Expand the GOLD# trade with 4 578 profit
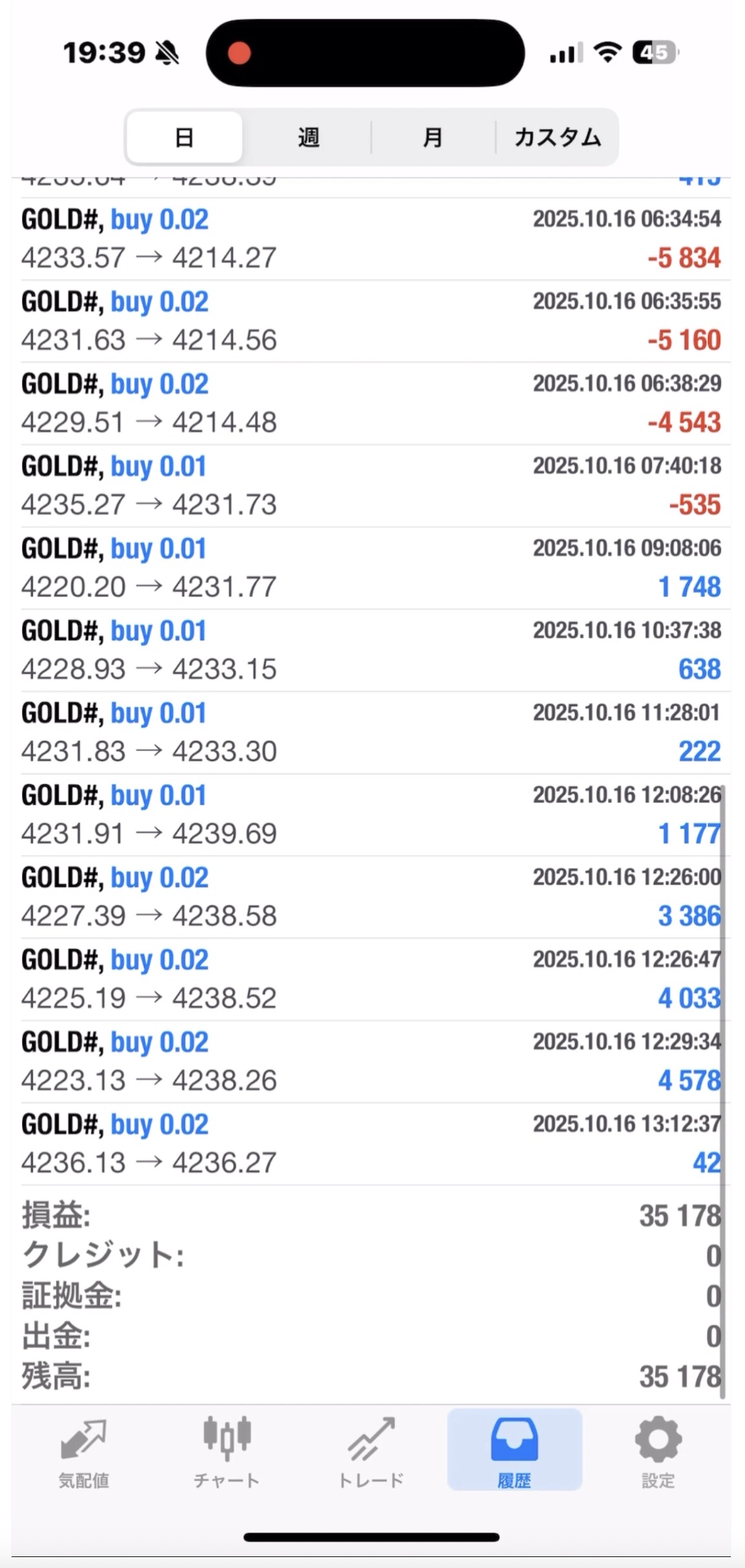745x1568 pixels. pos(371,1061)
